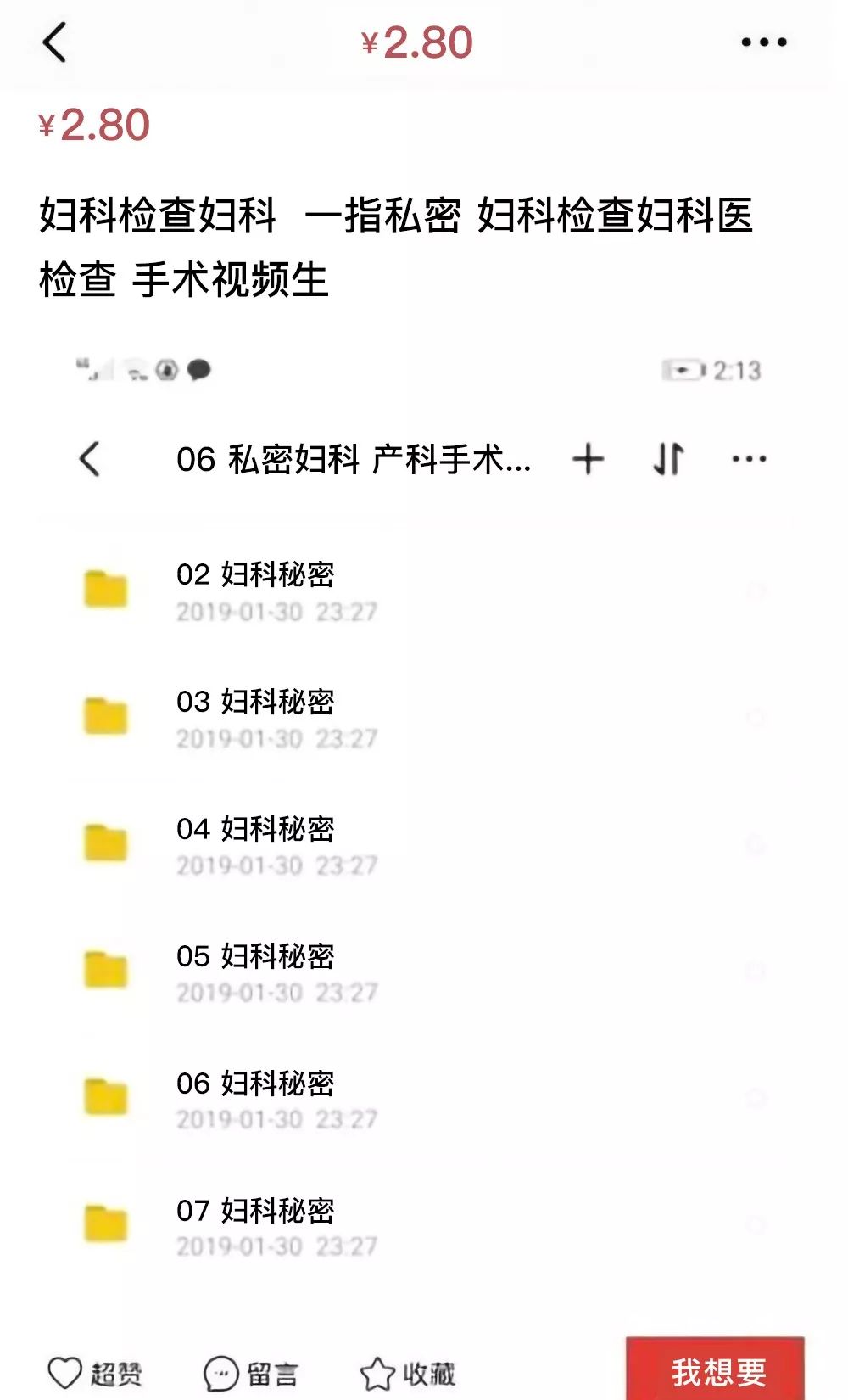
Task: Go back from the listing page
Action: coord(54,42)
